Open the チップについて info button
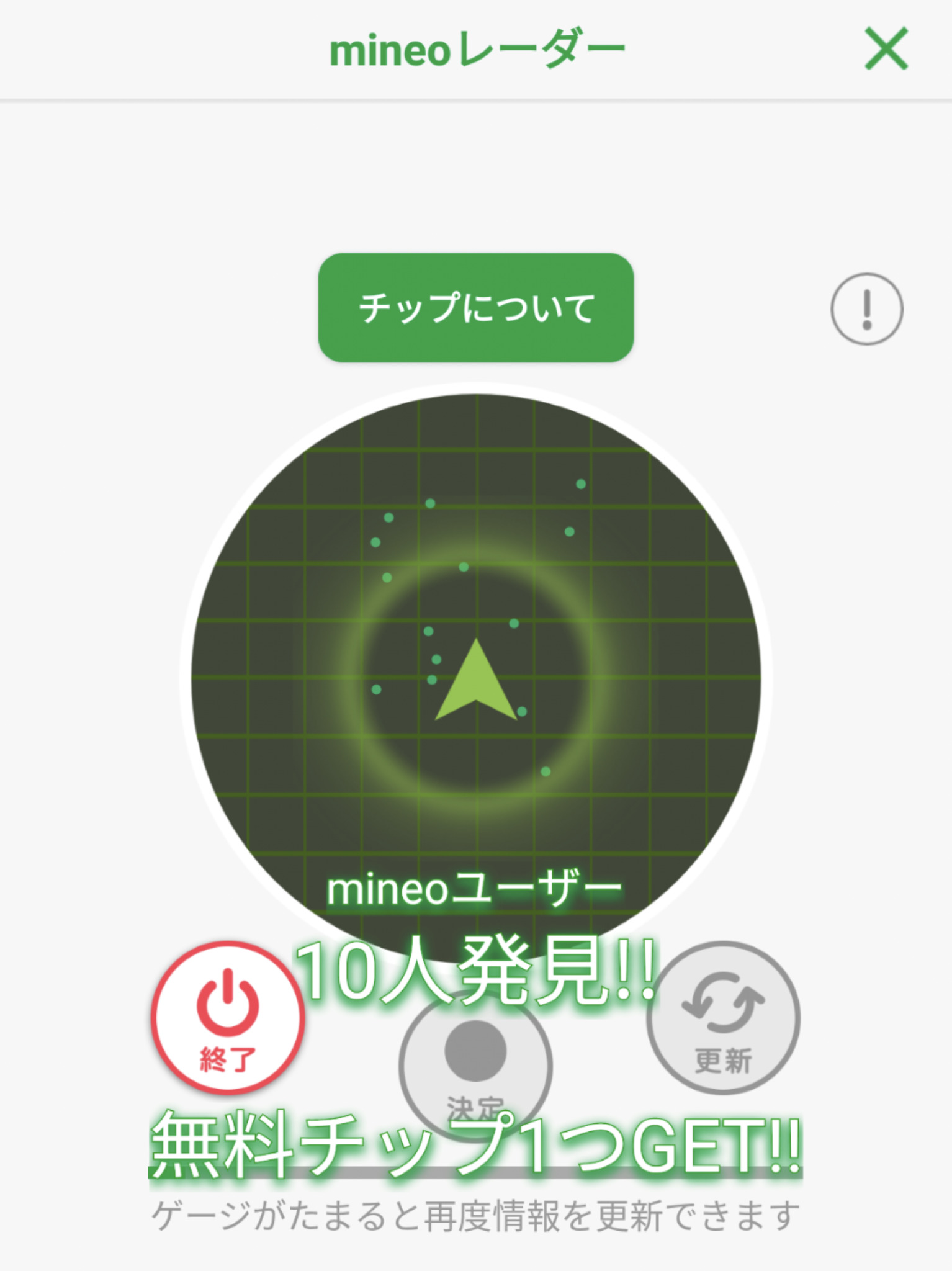 [476, 308]
